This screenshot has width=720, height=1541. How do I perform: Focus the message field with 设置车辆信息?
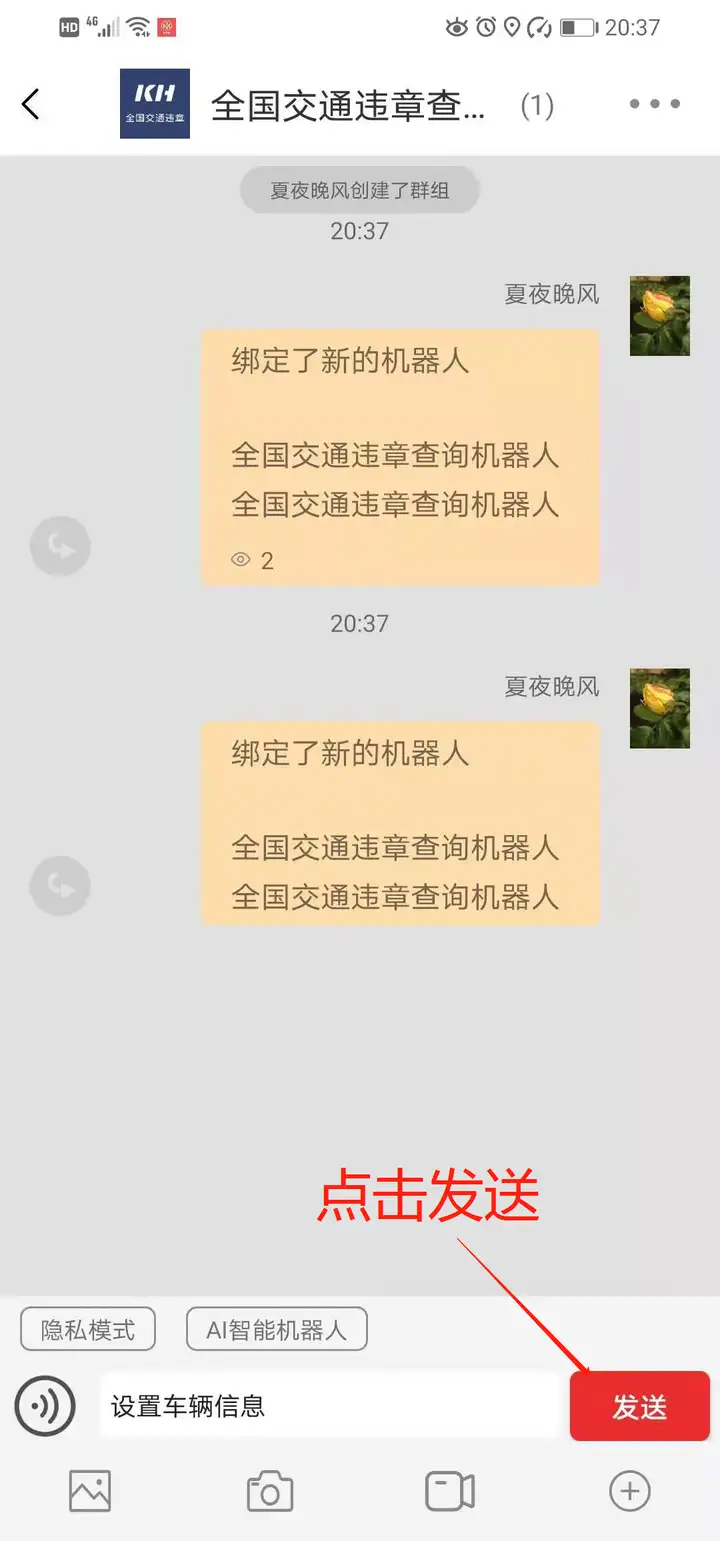click(x=330, y=1406)
